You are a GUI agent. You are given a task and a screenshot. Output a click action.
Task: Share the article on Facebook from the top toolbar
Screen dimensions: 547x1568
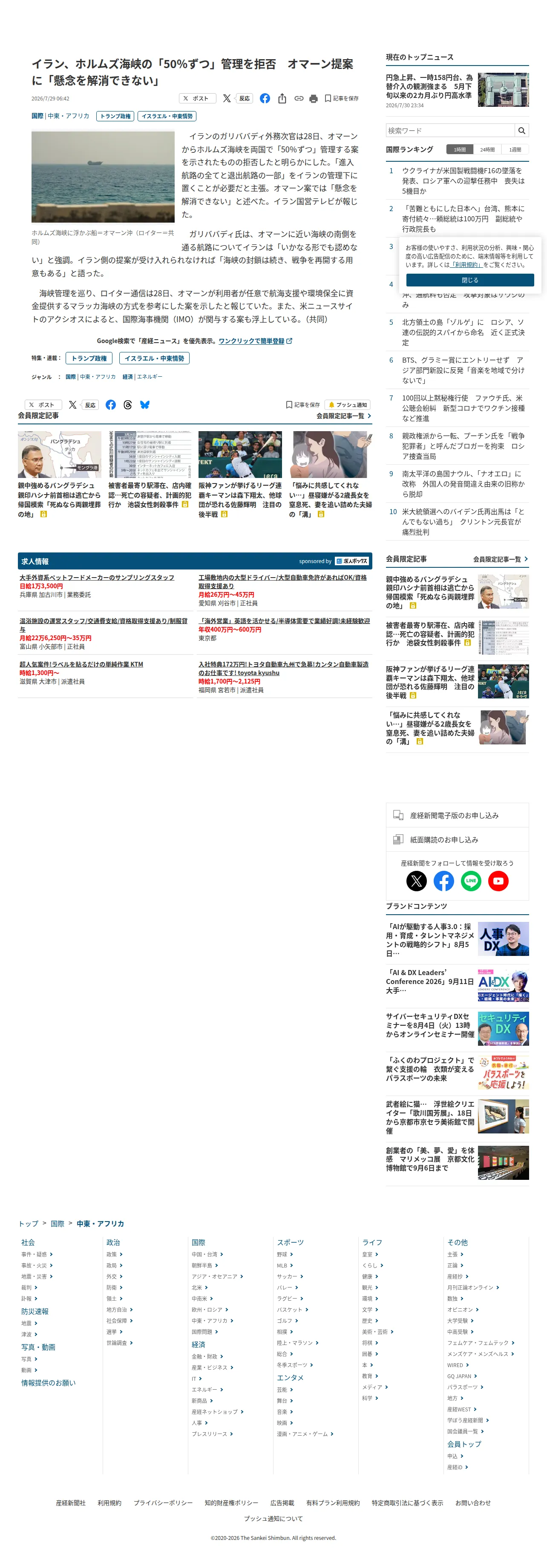click(265, 98)
